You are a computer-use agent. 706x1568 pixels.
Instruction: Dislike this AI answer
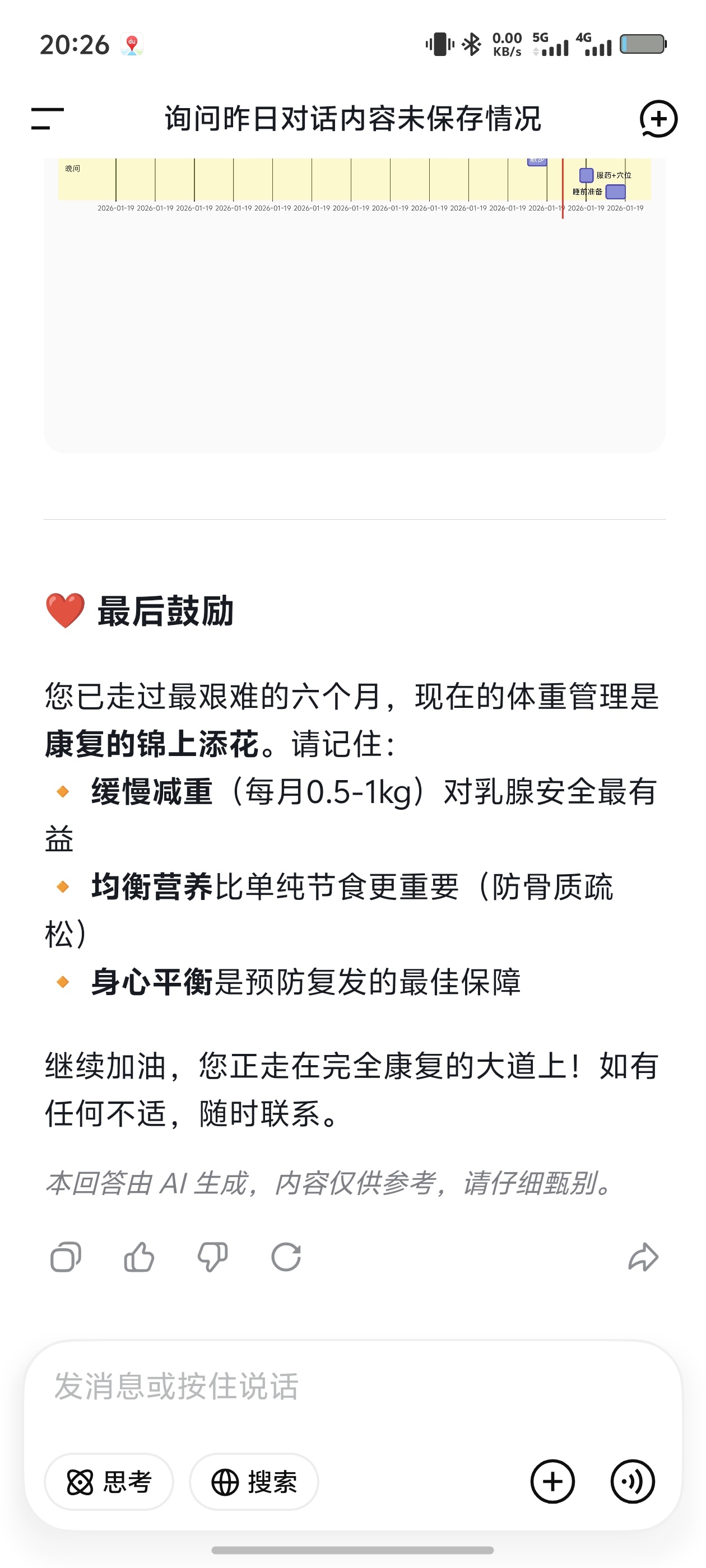212,1257
